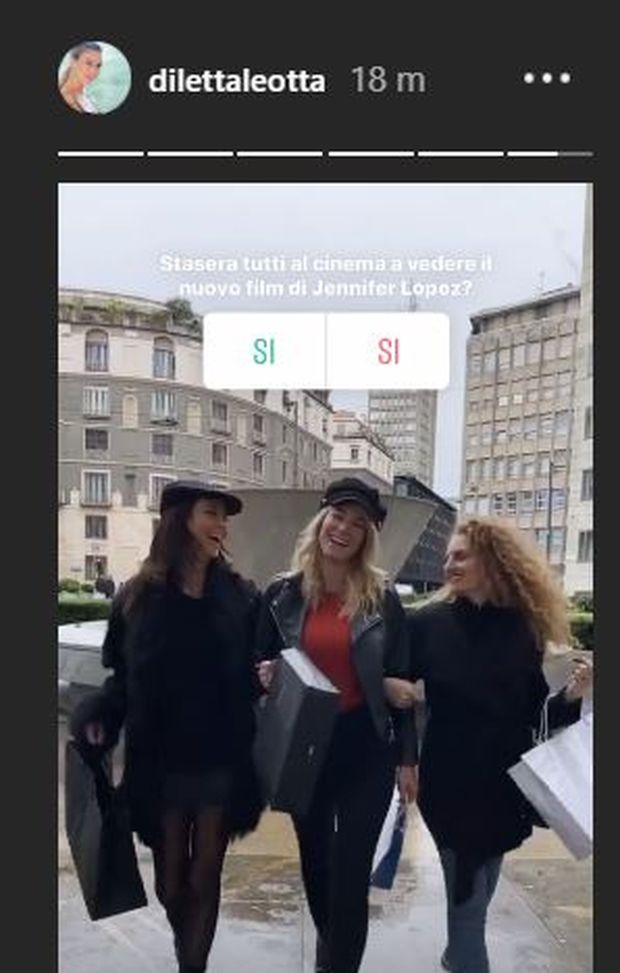Tap the dilettaleotta username
This screenshot has height=973, width=620.
click(236, 80)
